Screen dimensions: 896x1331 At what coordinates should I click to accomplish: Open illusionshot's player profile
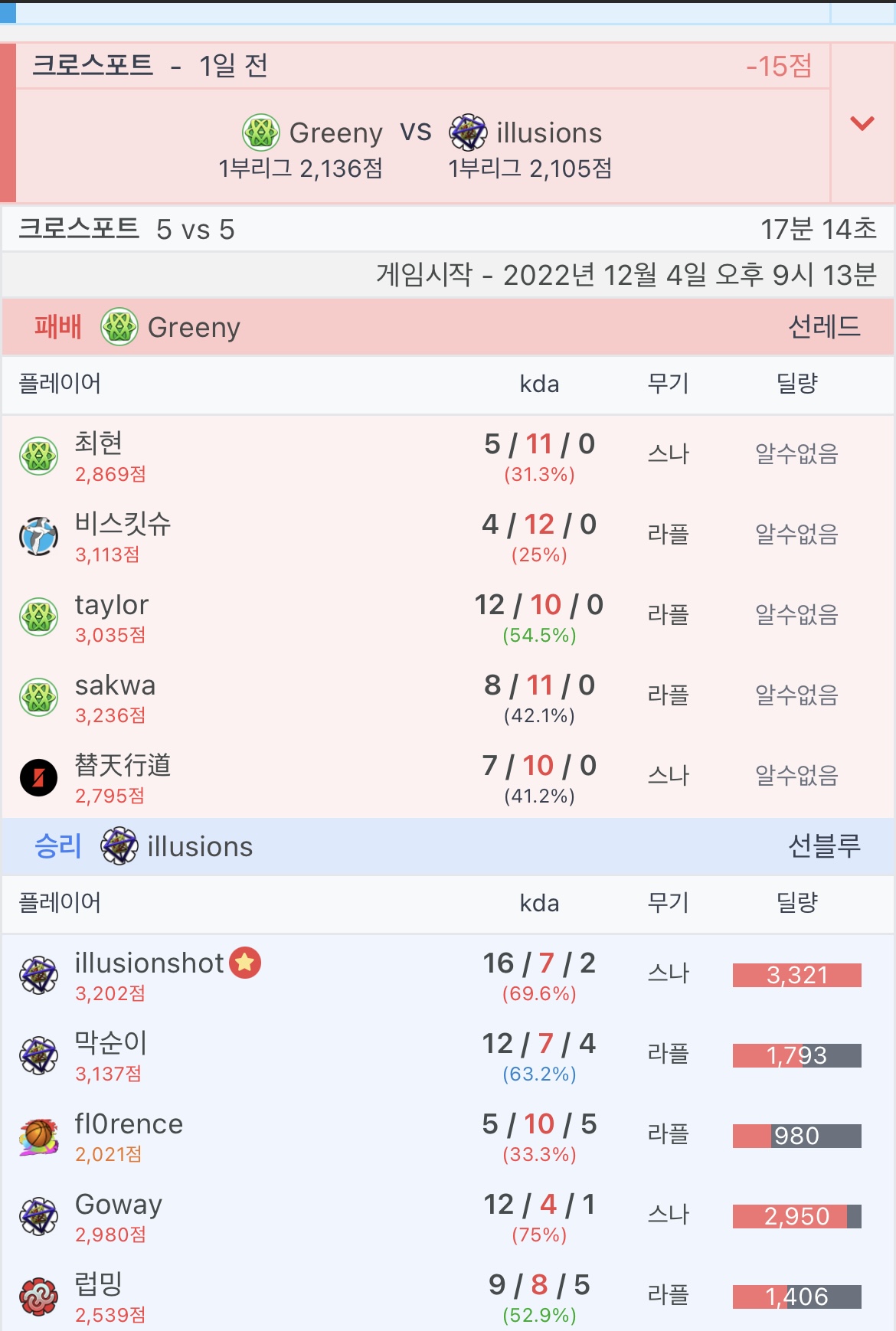pos(149,963)
